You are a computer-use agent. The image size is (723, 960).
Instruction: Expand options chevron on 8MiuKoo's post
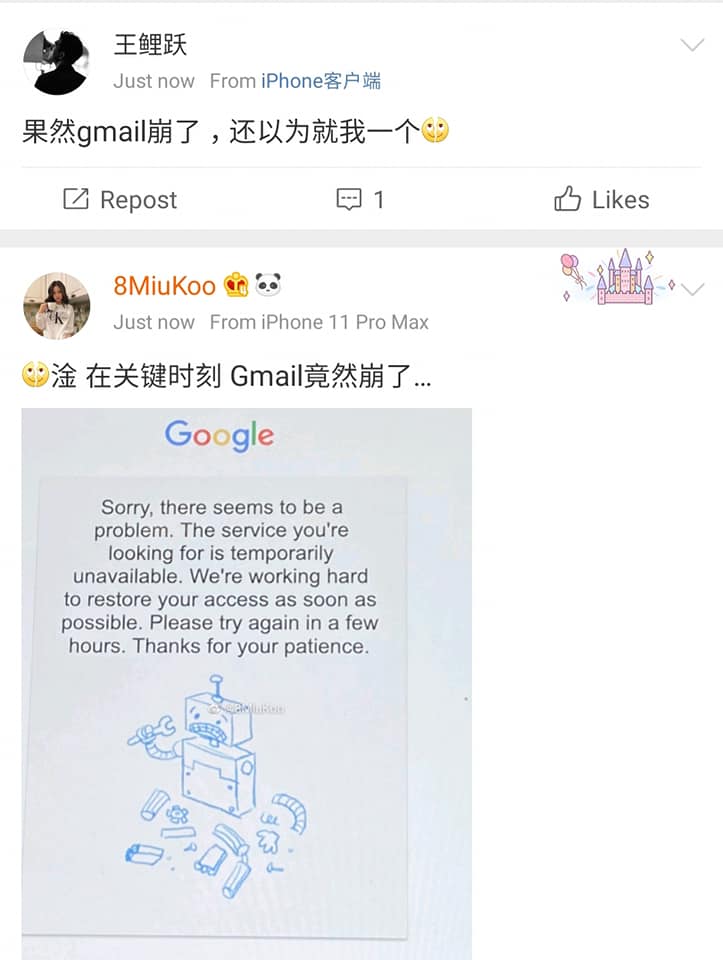[x=692, y=287]
